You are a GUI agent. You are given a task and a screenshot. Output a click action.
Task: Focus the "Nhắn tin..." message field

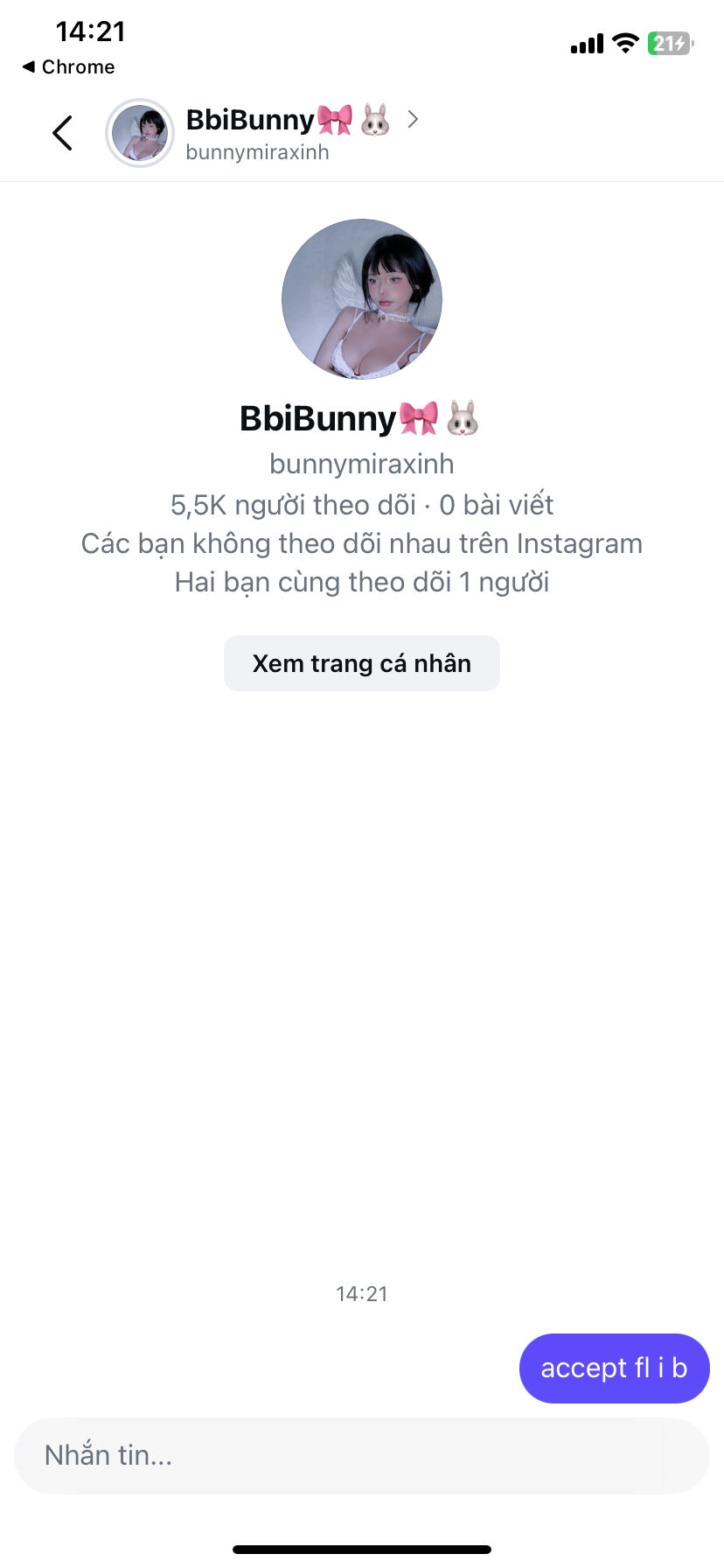361,1455
